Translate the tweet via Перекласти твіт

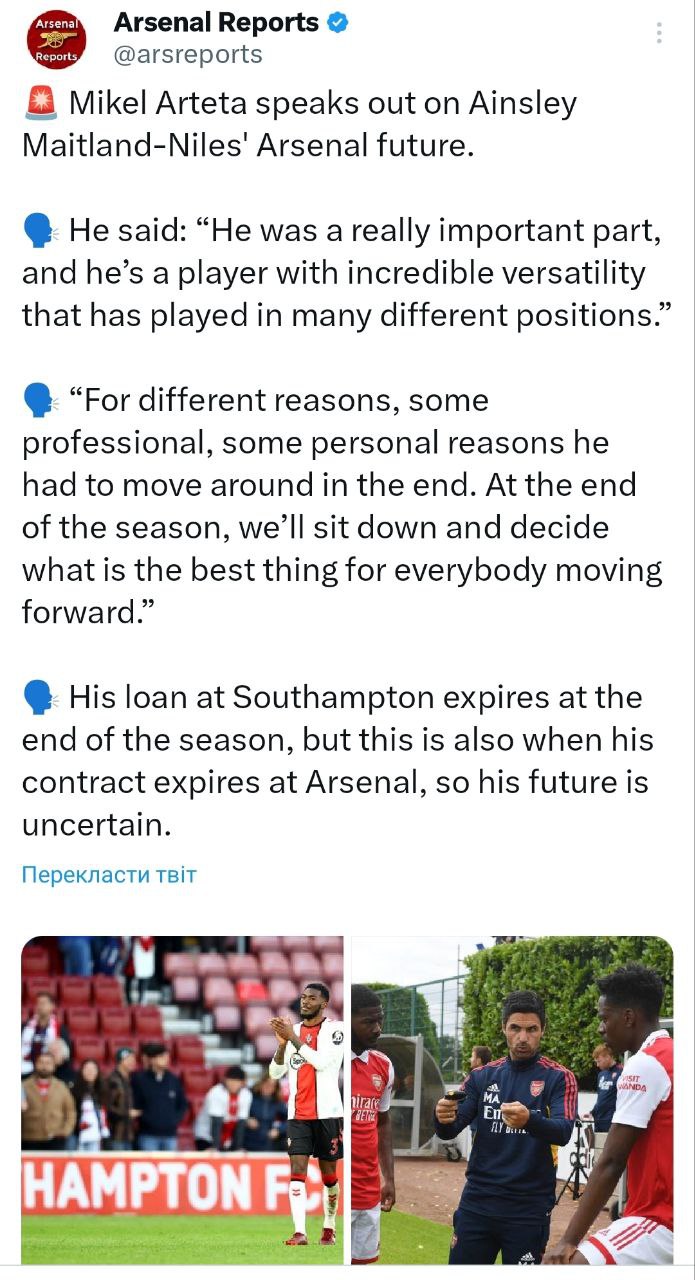click(109, 875)
